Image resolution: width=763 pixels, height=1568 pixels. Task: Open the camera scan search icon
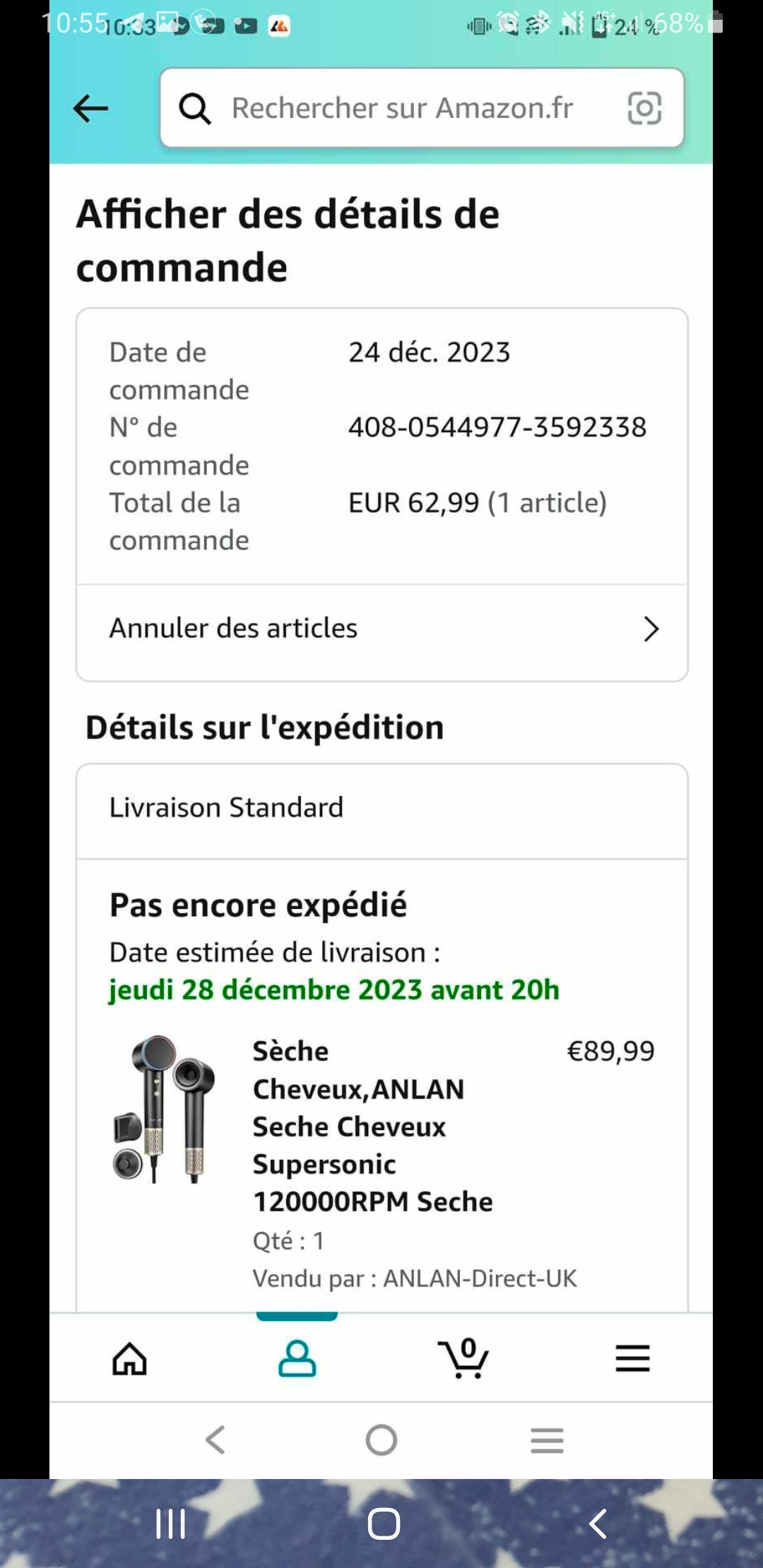click(x=644, y=109)
